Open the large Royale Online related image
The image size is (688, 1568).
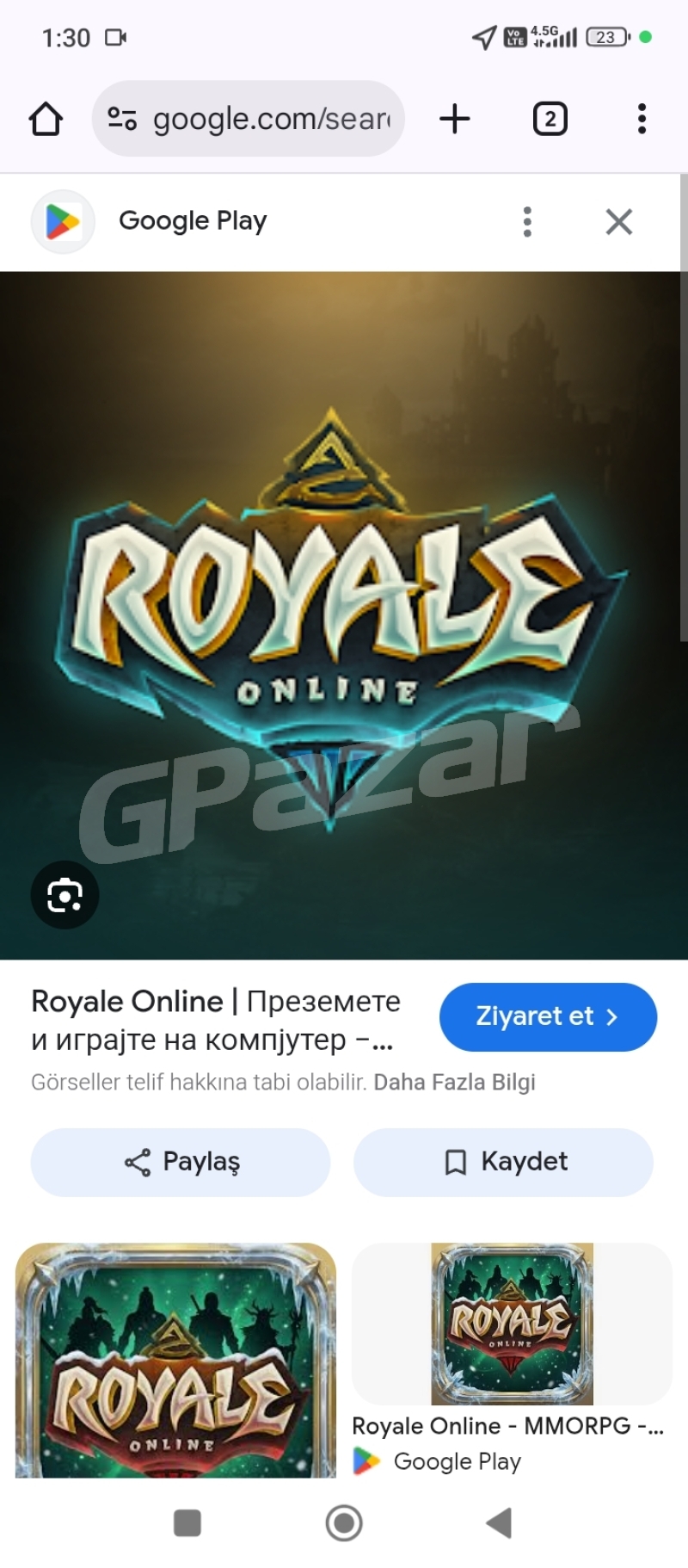point(175,1360)
